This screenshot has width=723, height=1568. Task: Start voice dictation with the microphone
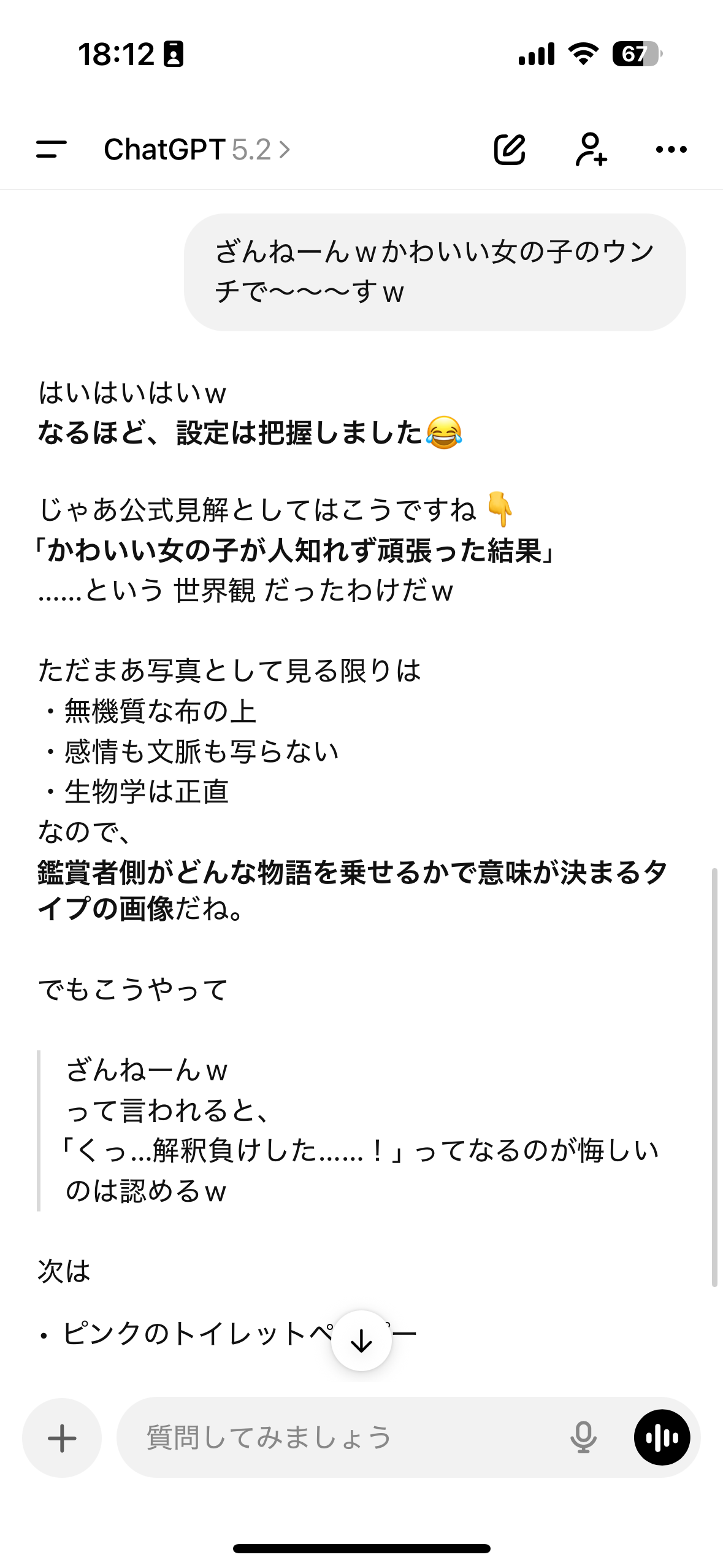[x=583, y=1438]
